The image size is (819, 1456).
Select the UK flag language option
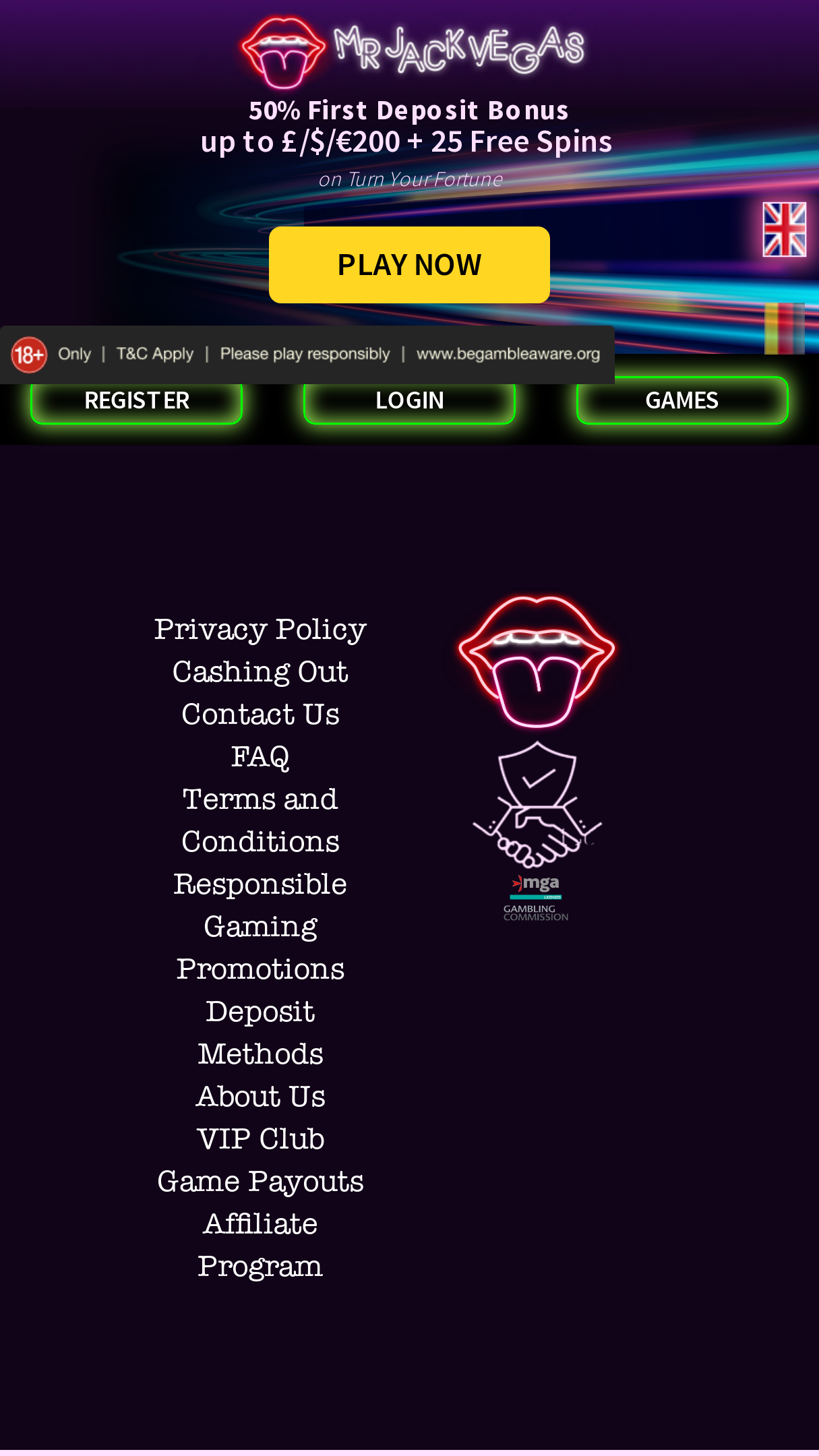[x=784, y=230]
